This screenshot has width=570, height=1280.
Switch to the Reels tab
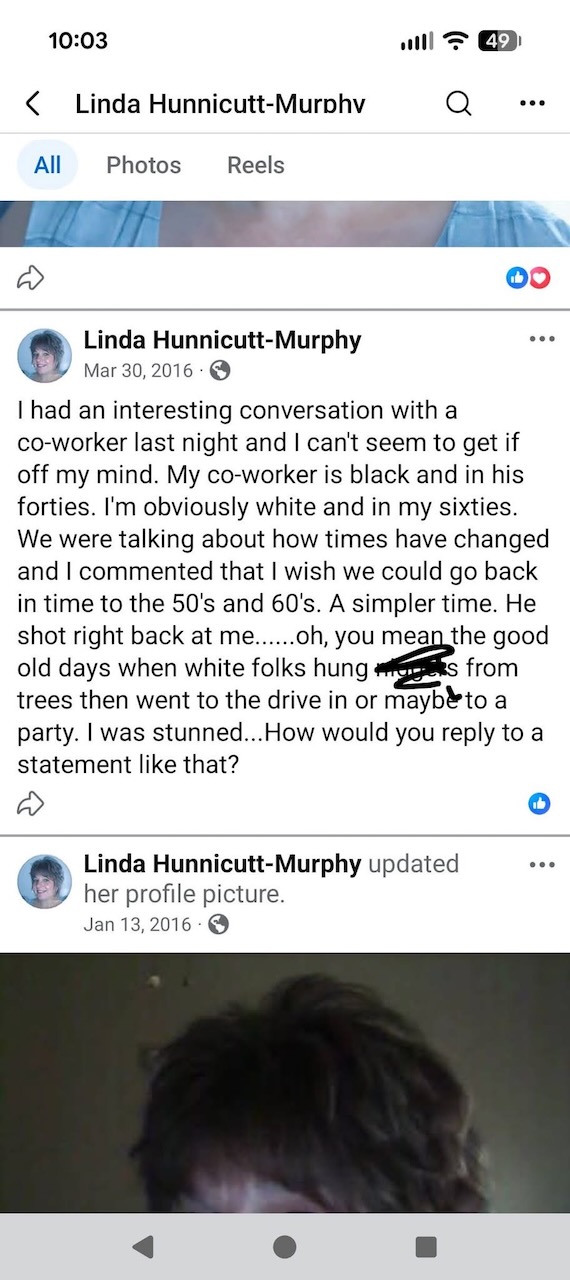pos(256,165)
